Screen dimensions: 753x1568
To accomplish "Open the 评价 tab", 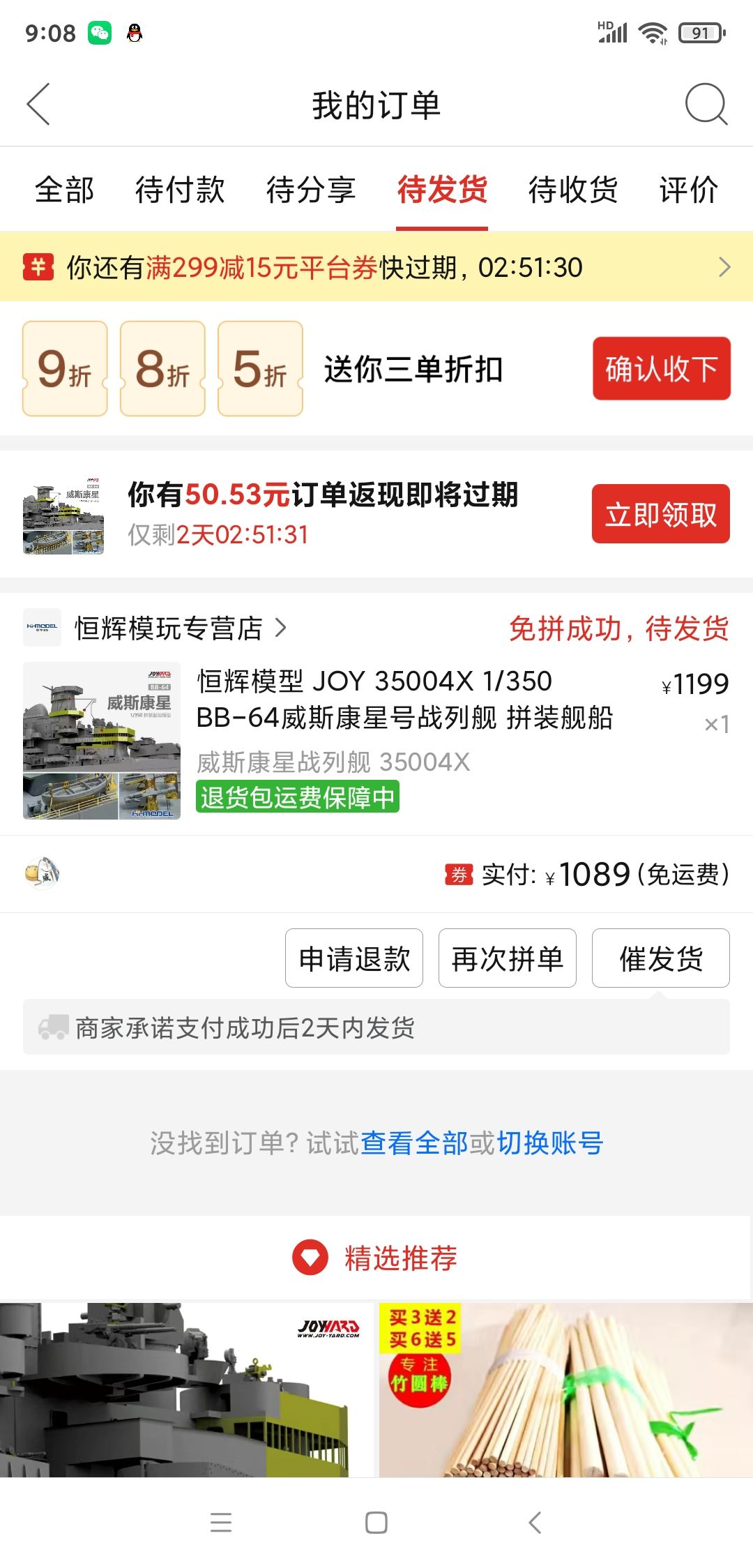I will (689, 190).
